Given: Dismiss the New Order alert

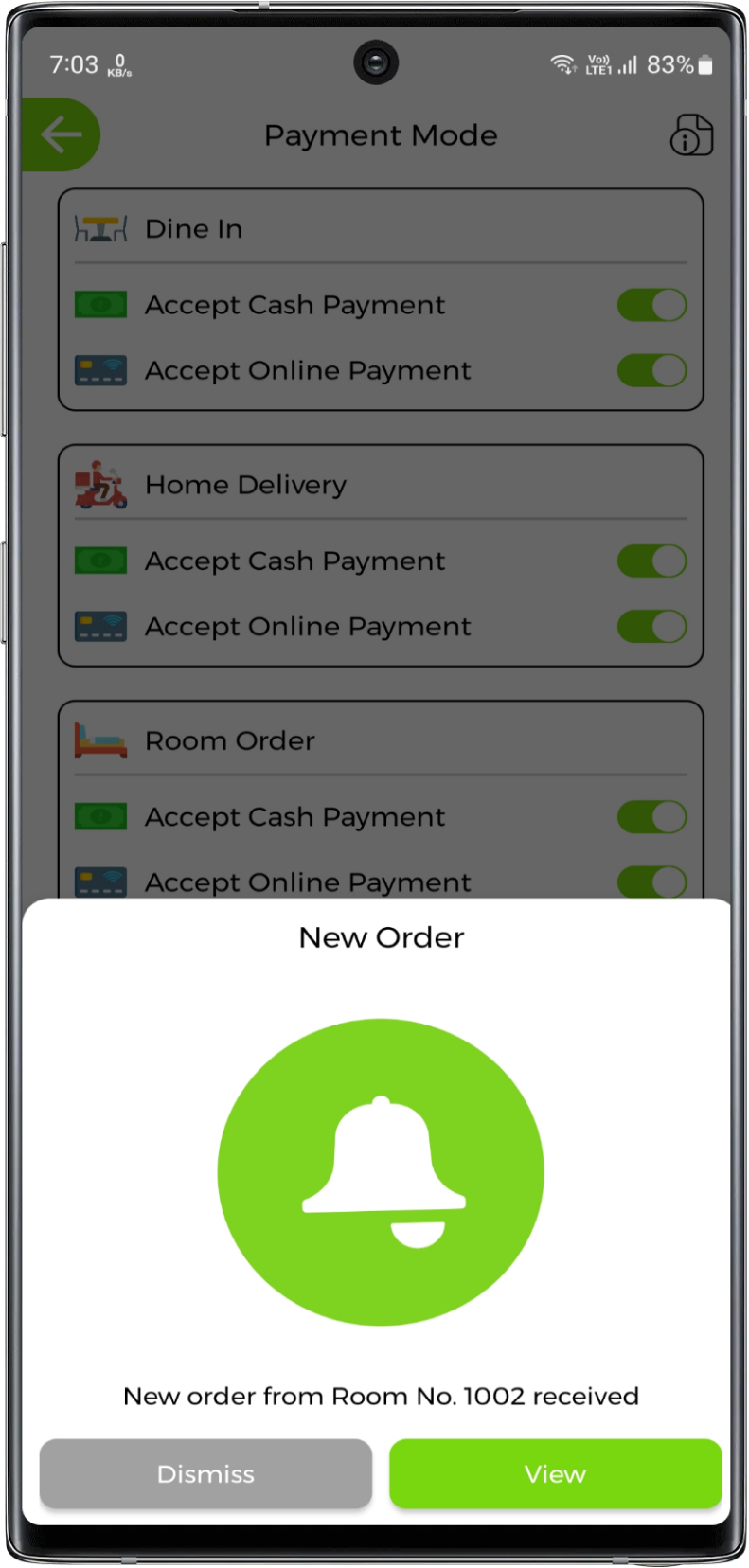Looking at the screenshot, I should click(x=205, y=1473).
